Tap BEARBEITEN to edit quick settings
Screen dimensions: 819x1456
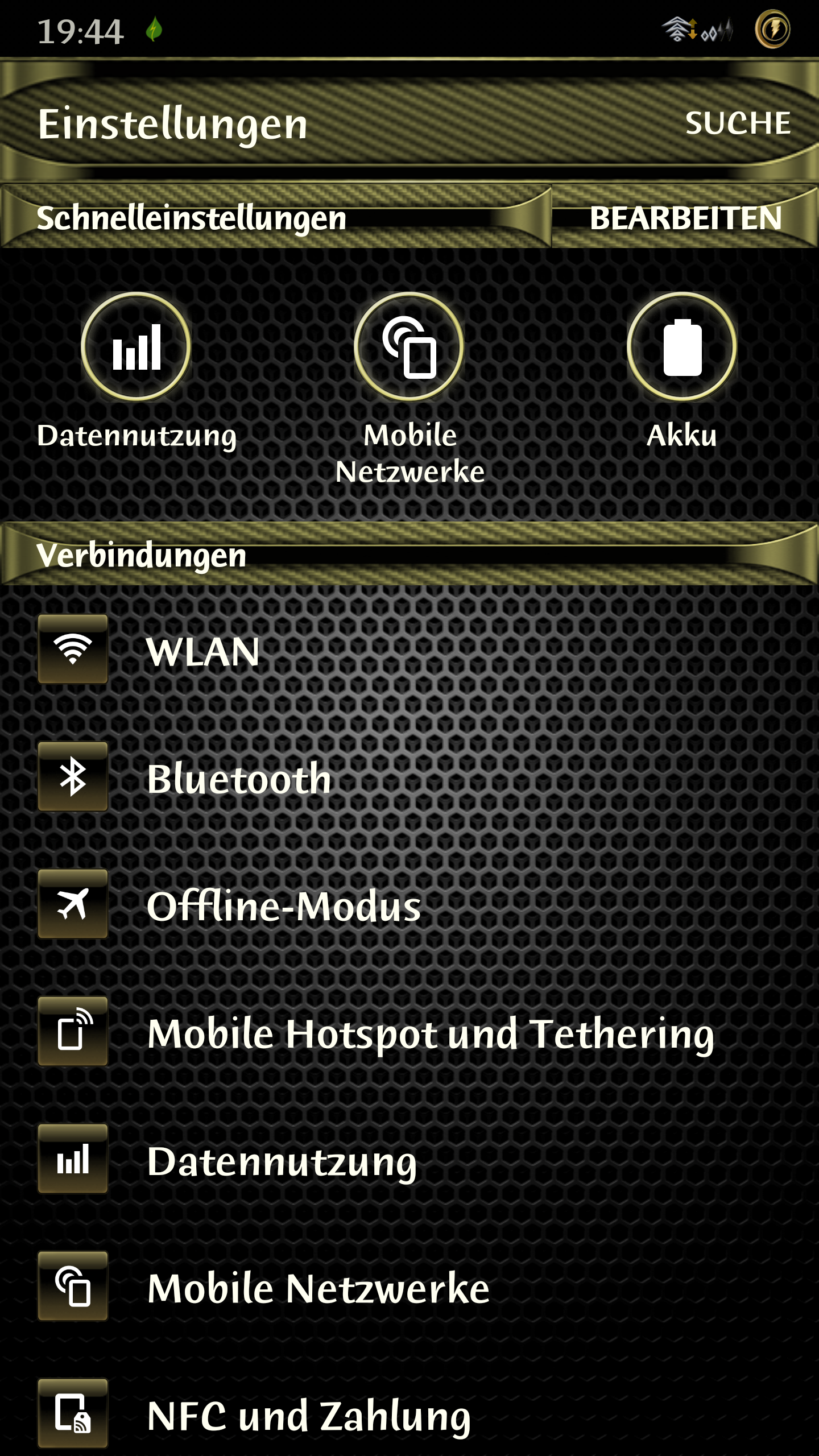[x=685, y=218]
